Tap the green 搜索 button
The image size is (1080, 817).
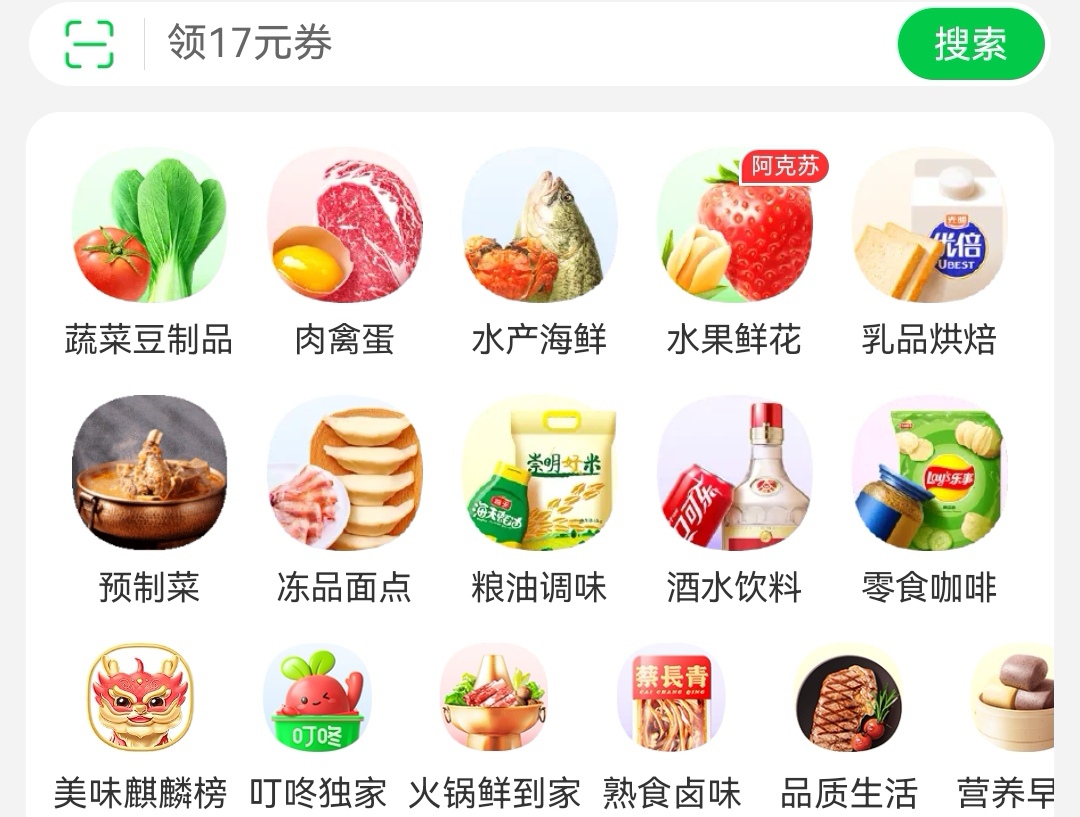[970, 44]
